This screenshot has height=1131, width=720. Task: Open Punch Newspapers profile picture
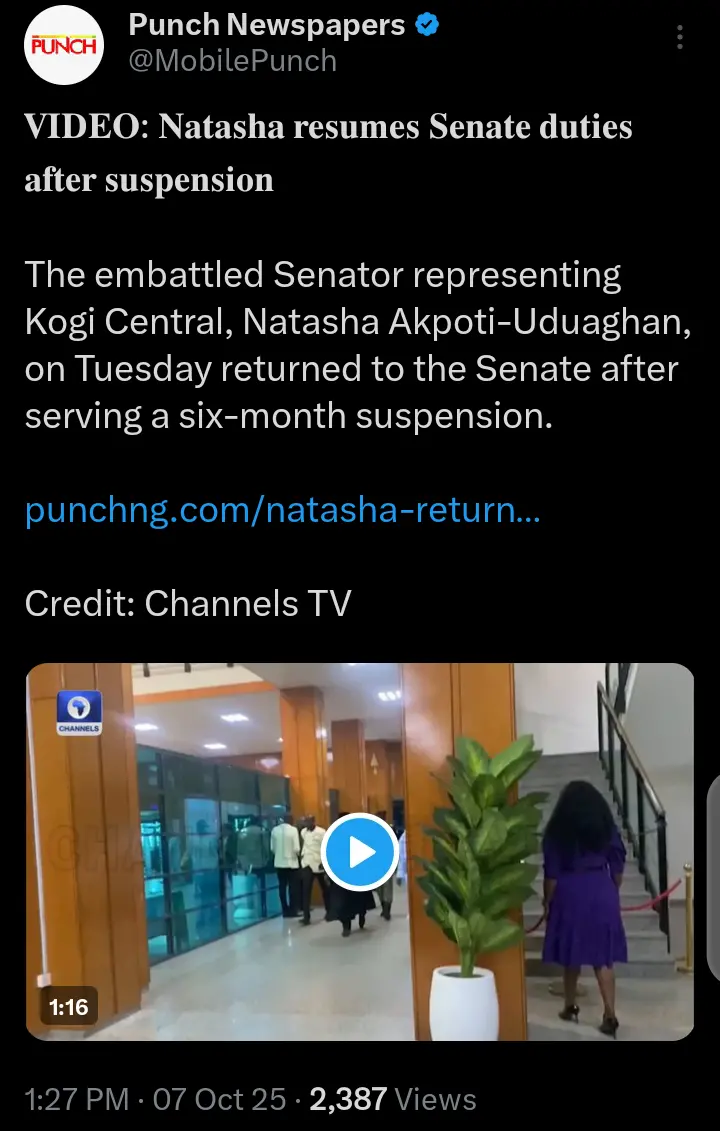64,46
